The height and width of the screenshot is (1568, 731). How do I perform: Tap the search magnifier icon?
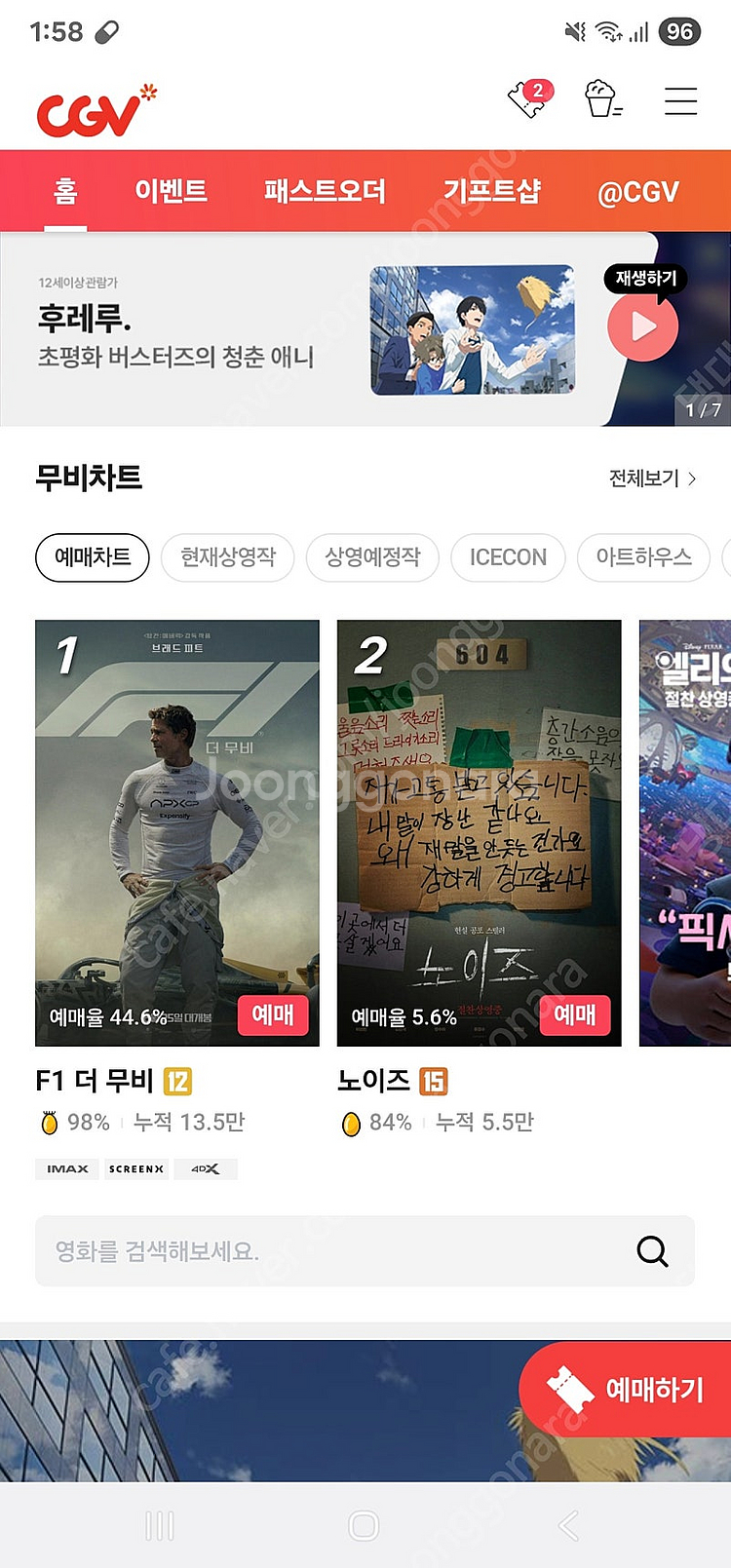[651, 1251]
